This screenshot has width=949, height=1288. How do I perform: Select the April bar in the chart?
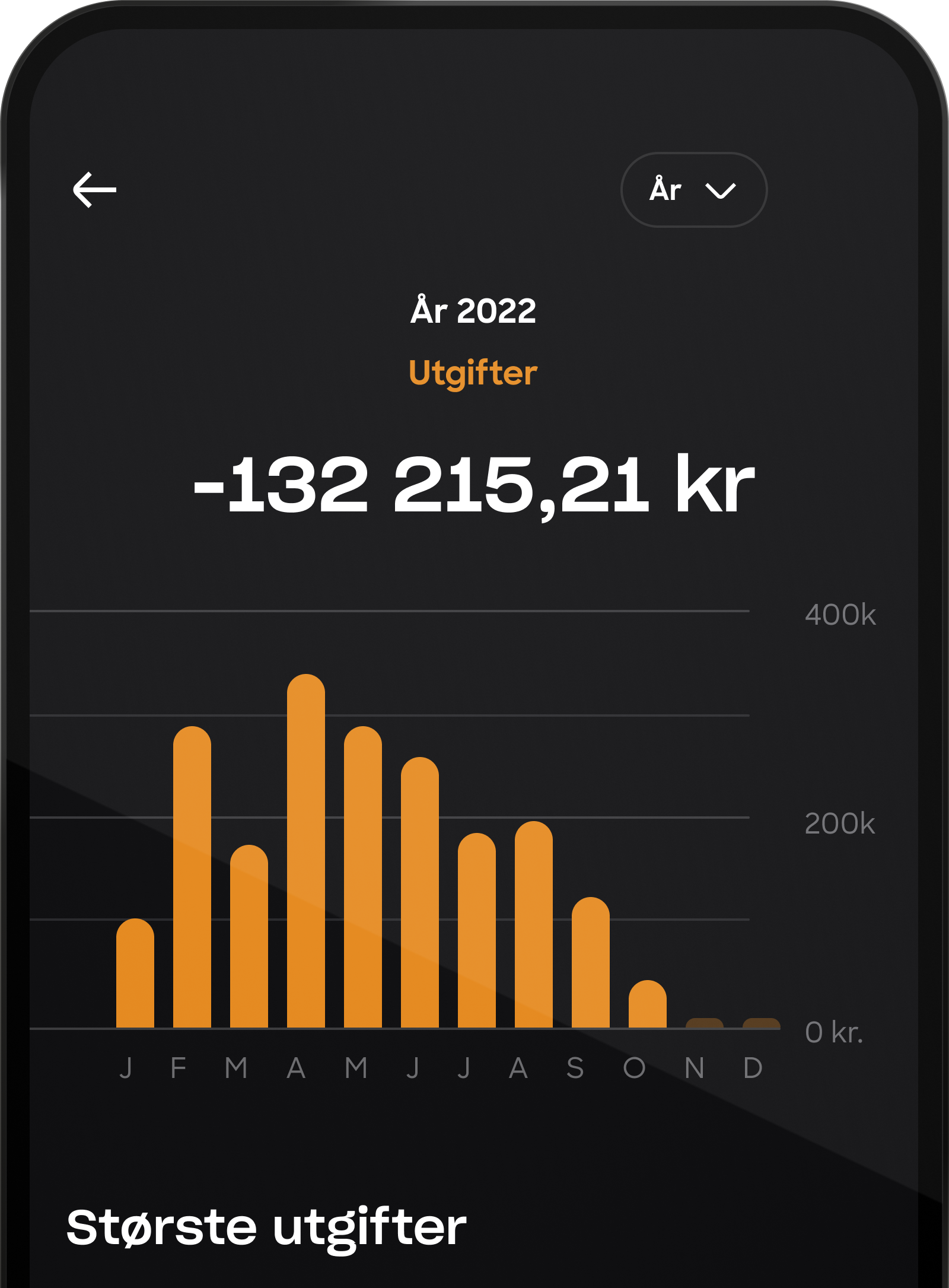pos(306,851)
